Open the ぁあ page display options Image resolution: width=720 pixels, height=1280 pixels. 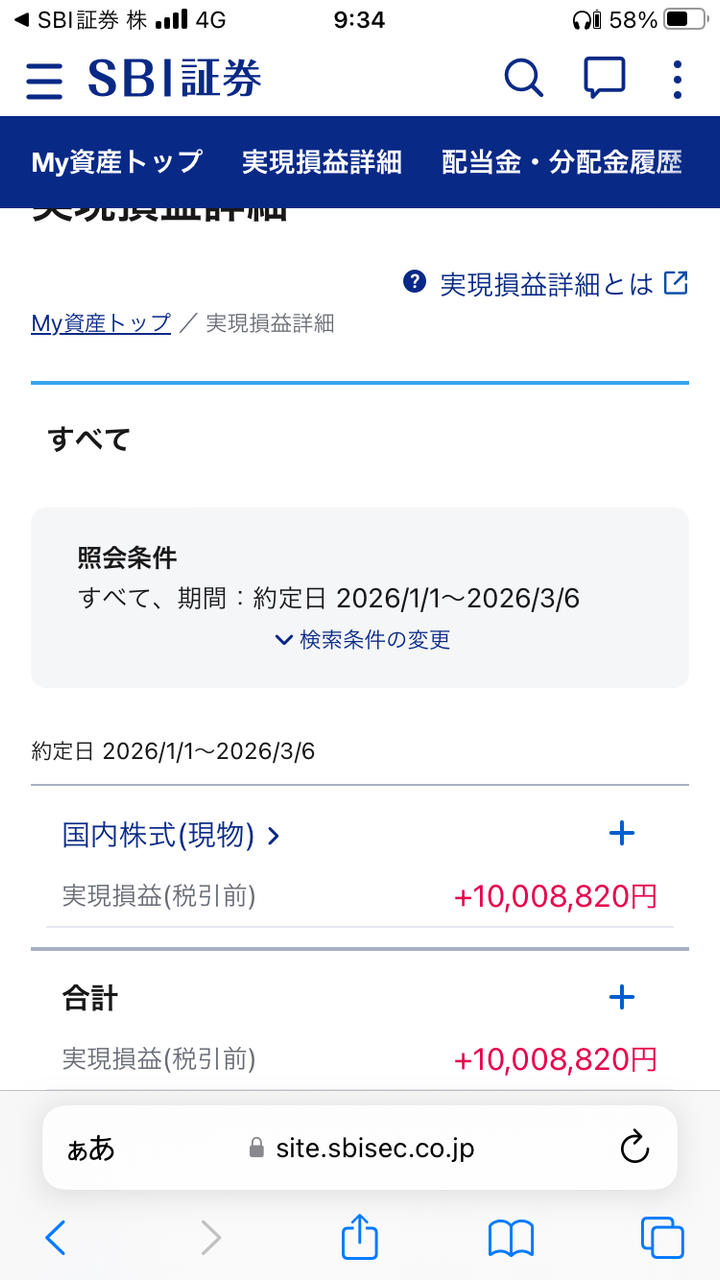91,1147
